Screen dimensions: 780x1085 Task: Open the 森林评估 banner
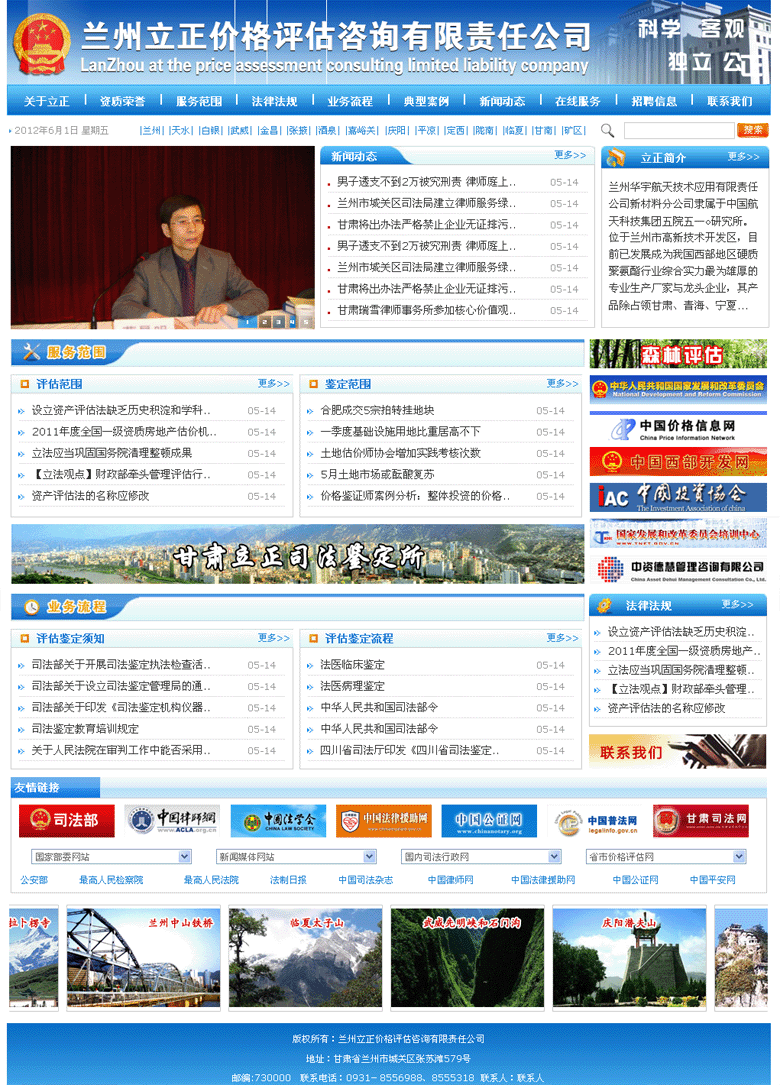click(678, 354)
